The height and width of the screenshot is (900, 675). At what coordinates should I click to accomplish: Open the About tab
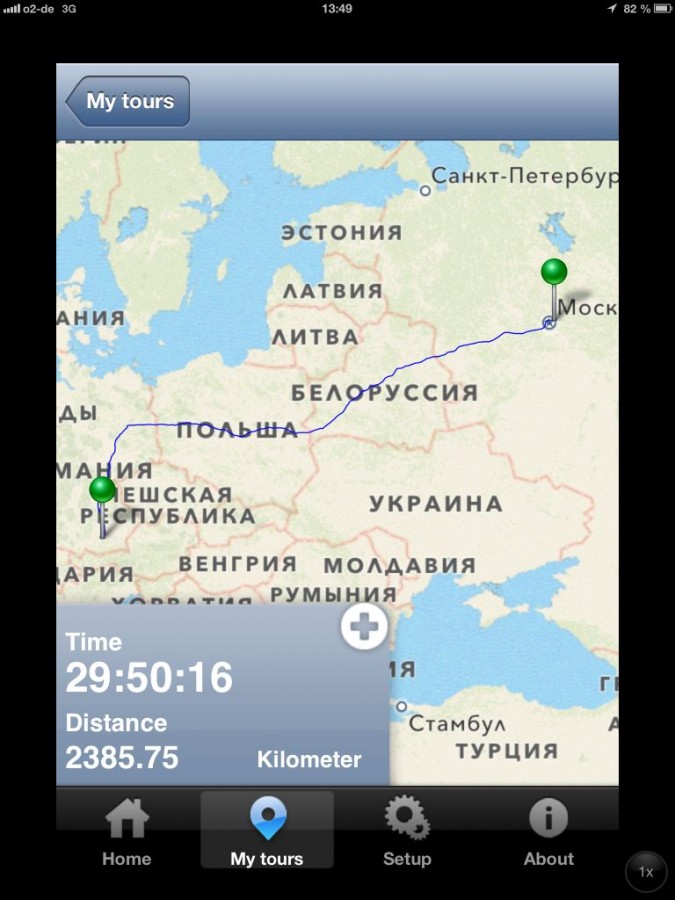pyautogui.click(x=548, y=831)
